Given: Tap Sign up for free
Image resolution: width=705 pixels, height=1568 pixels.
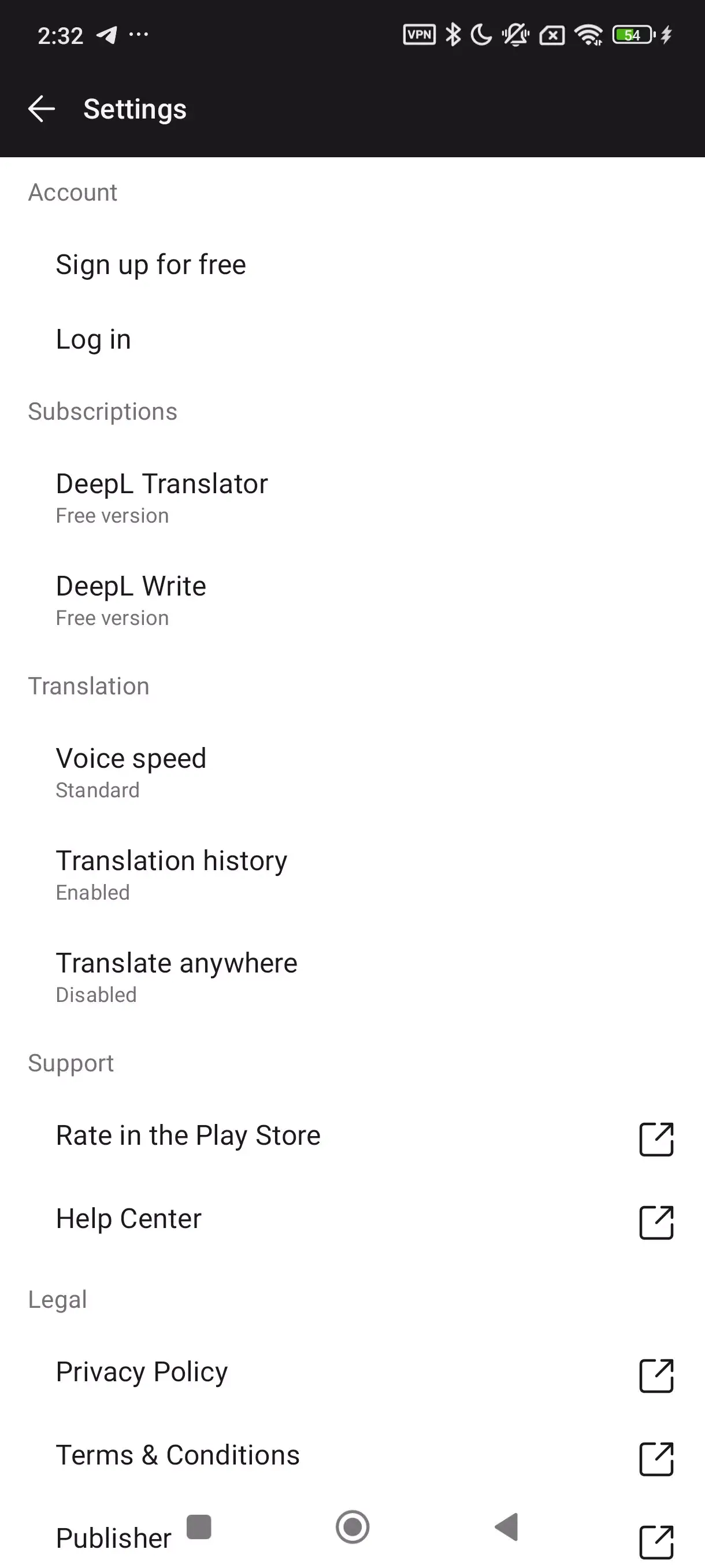Looking at the screenshot, I should (151, 264).
